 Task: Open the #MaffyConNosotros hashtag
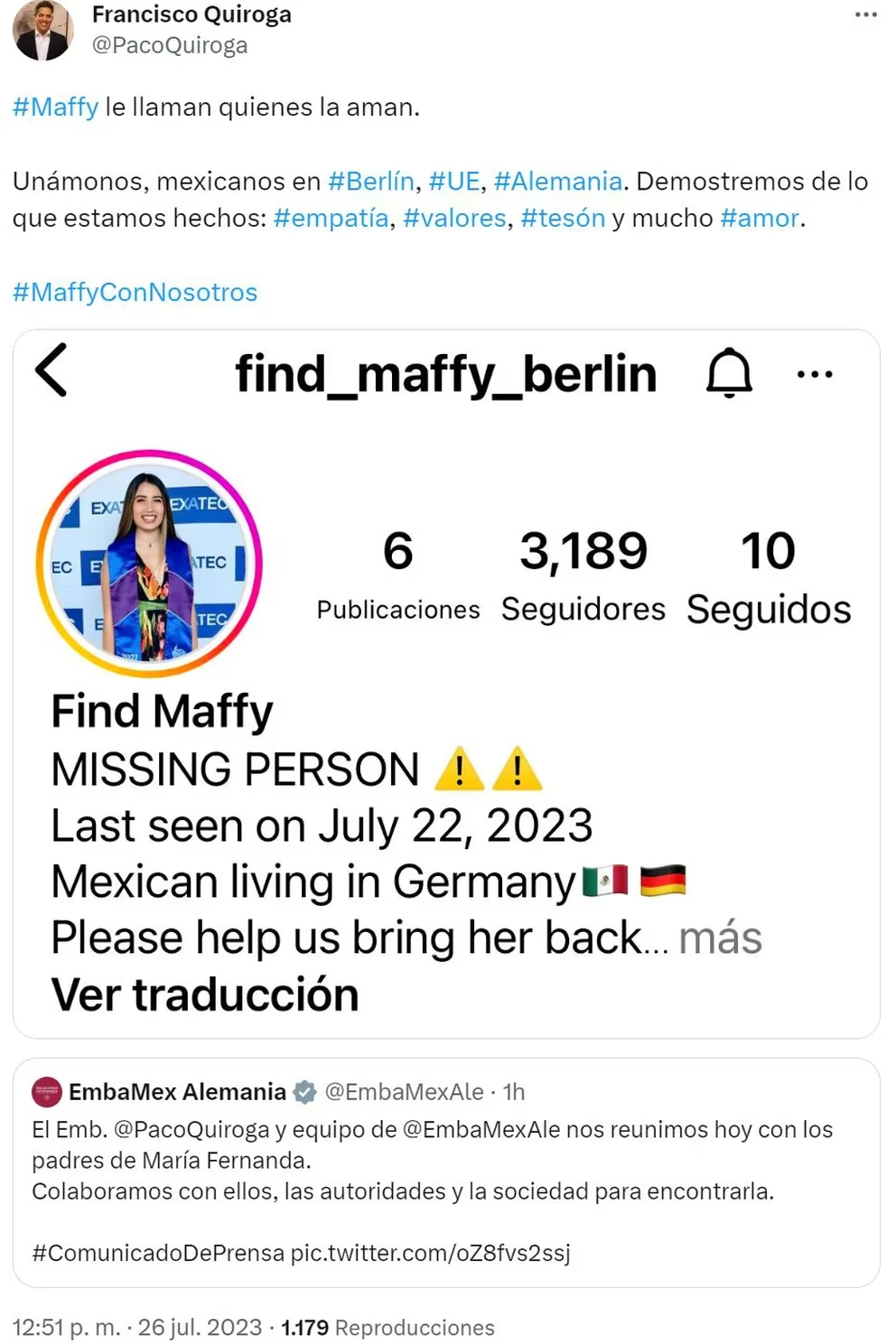click(x=135, y=293)
